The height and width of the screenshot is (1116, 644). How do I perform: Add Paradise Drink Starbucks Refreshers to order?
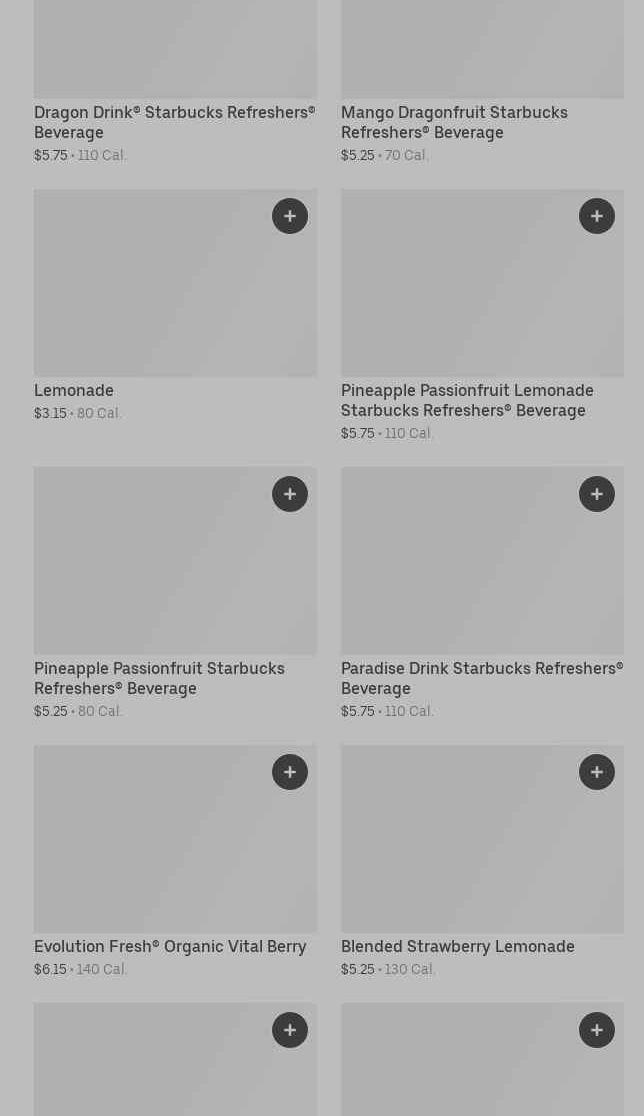[597, 494]
